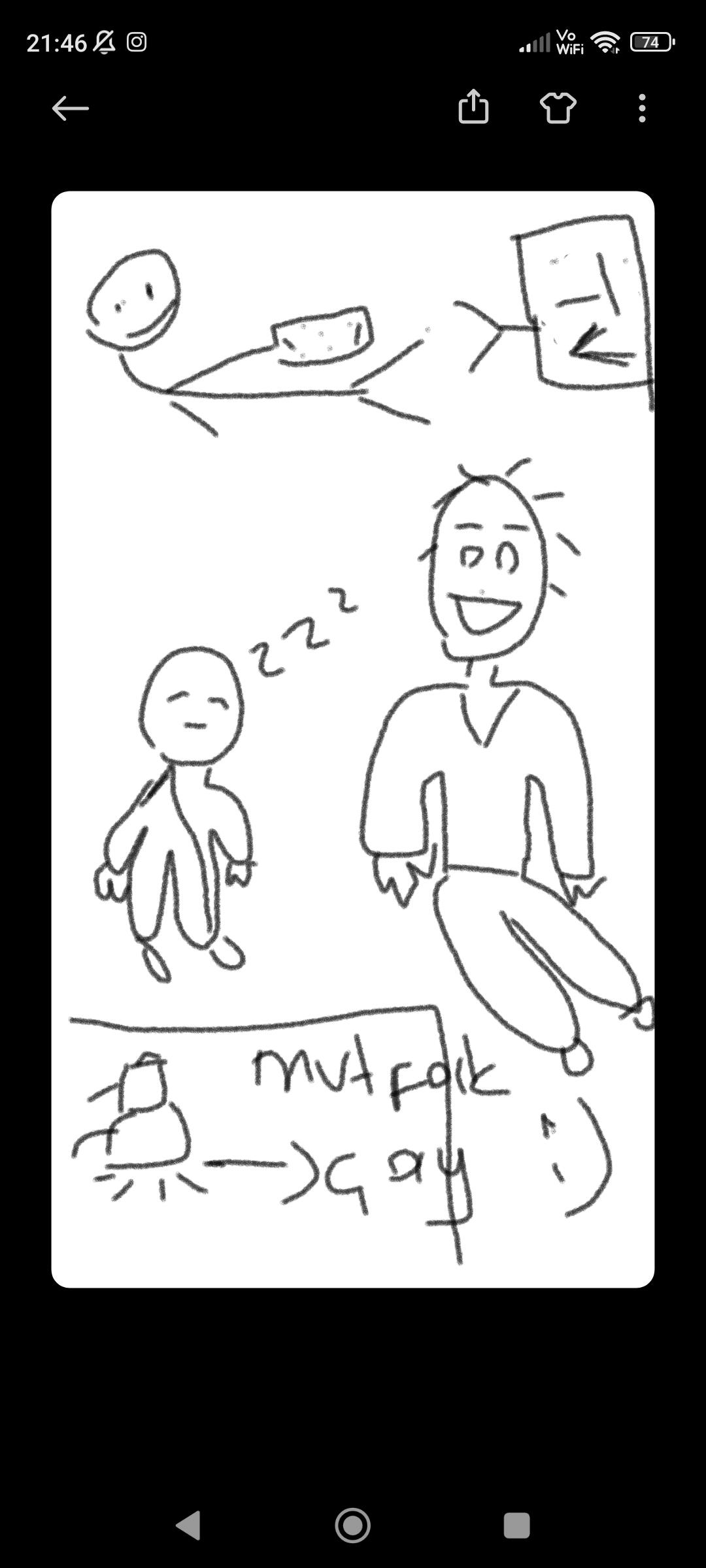Open the drawing in the note
The height and width of the screenshot is (1568, 706).
click(353, 740)
